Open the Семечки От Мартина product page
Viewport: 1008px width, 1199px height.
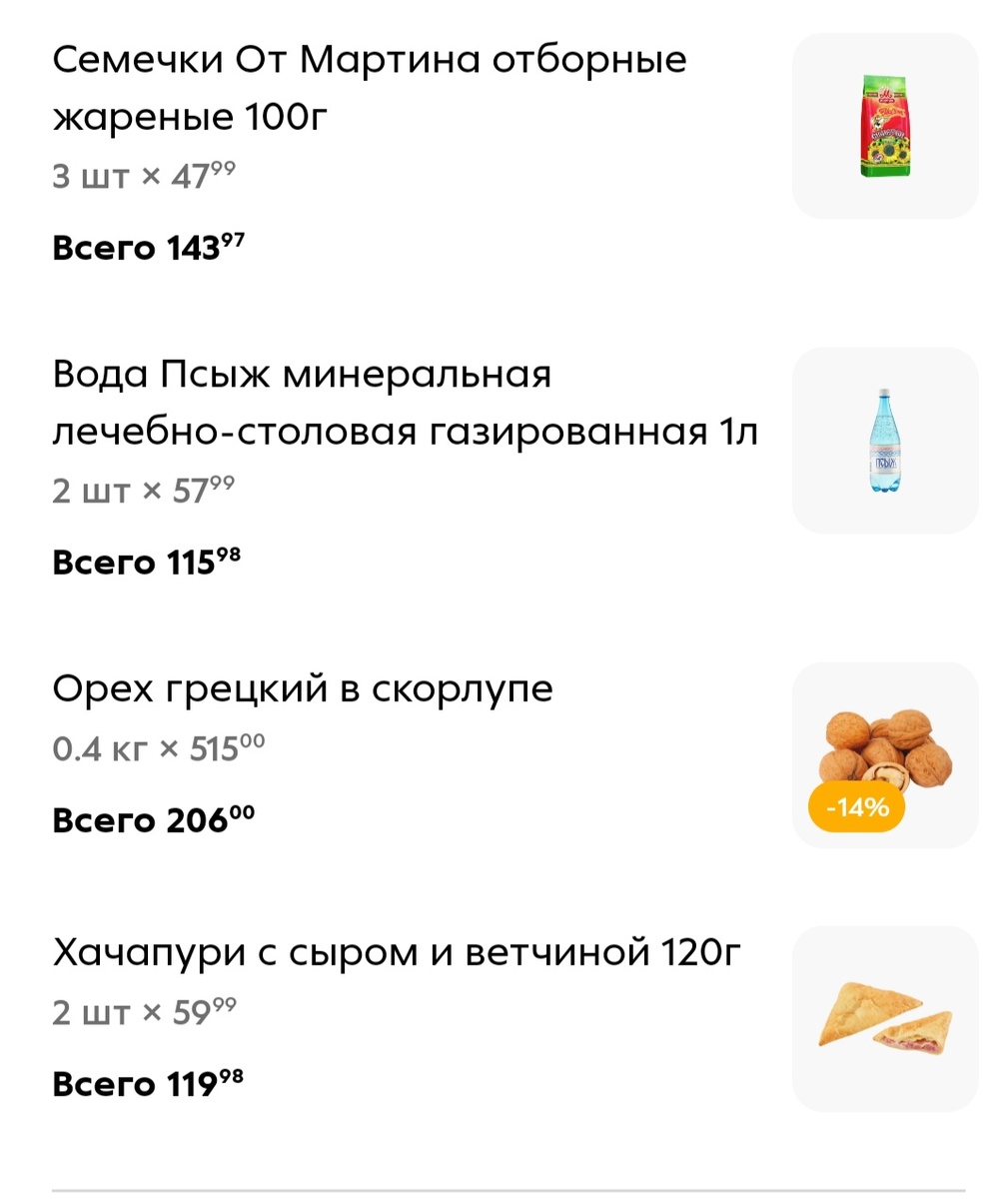pyautogui.click(x=370, y=60)
